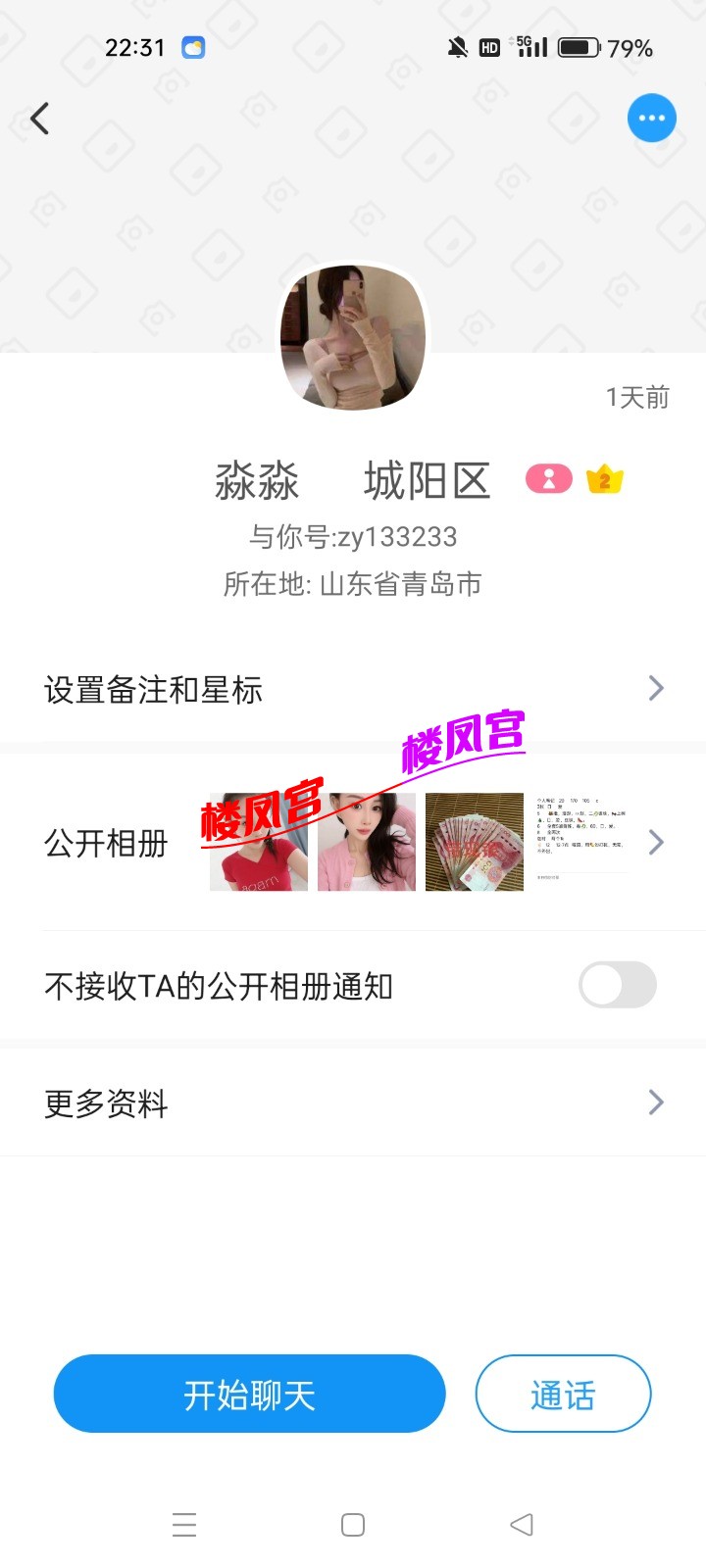Screen dimensions: 706x1568
Task: Open the album photo of cash banknotes
Action: click(475, 843)
